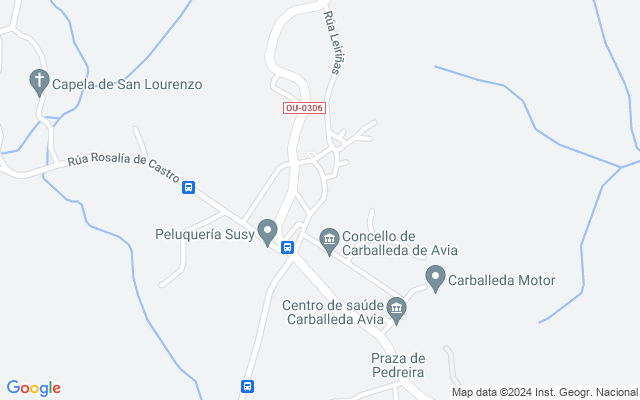The image size is (640, 400).
Task: Tap the Concello de Carballeda de Avia marker
Action: pos(329,242)
